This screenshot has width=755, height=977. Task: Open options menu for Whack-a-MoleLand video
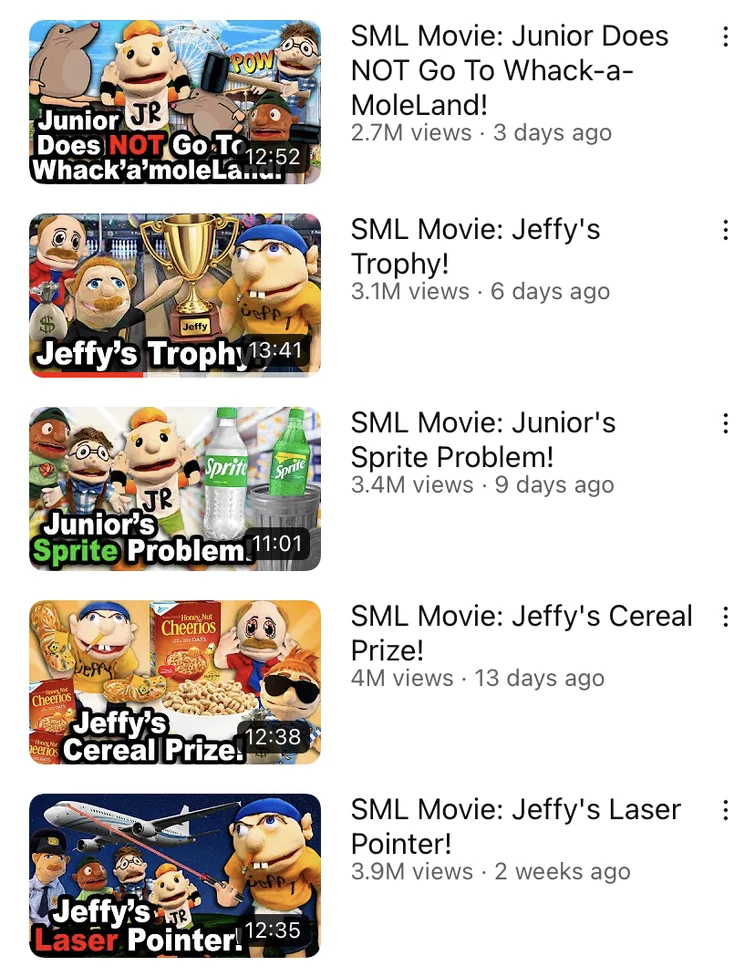tap(725, 36)
